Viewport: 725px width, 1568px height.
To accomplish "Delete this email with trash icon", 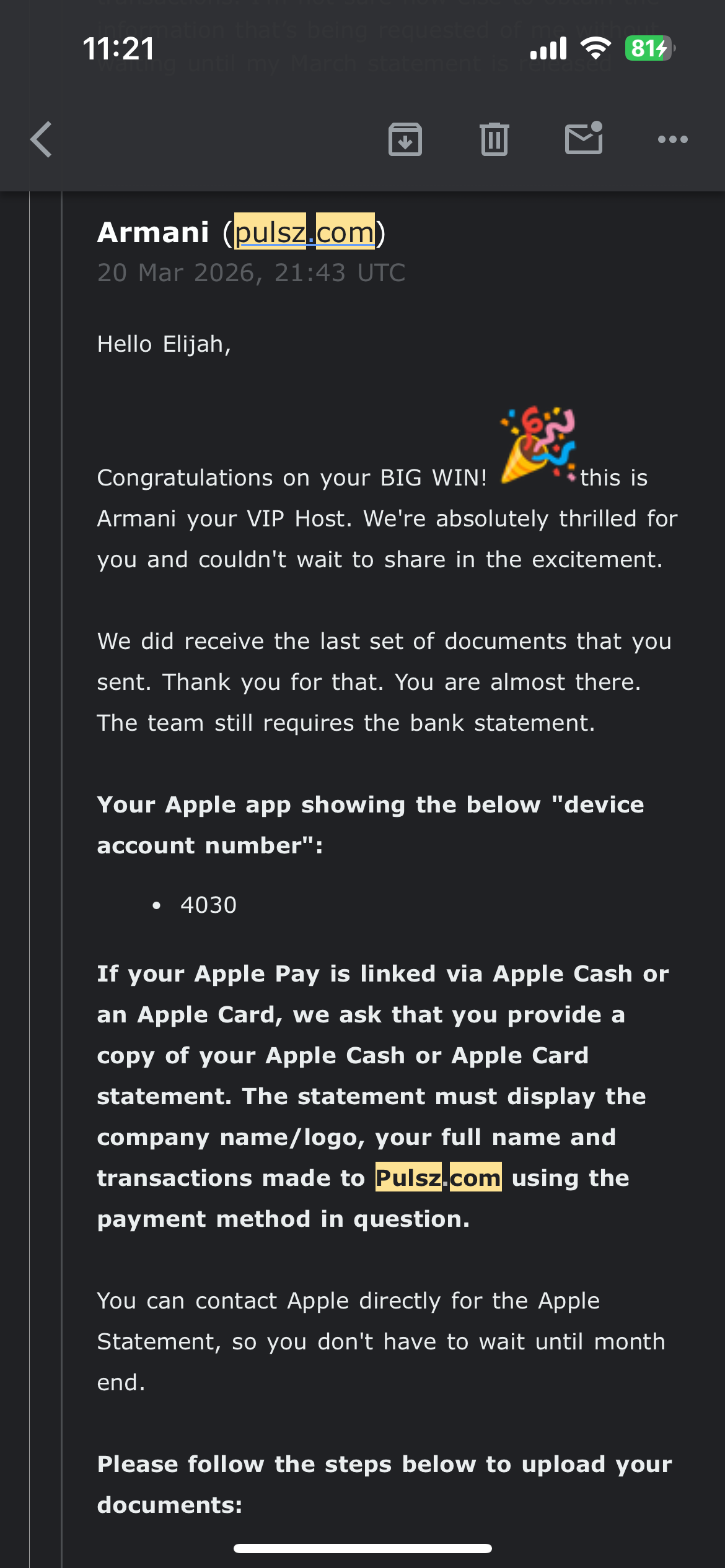I will 494,139.
